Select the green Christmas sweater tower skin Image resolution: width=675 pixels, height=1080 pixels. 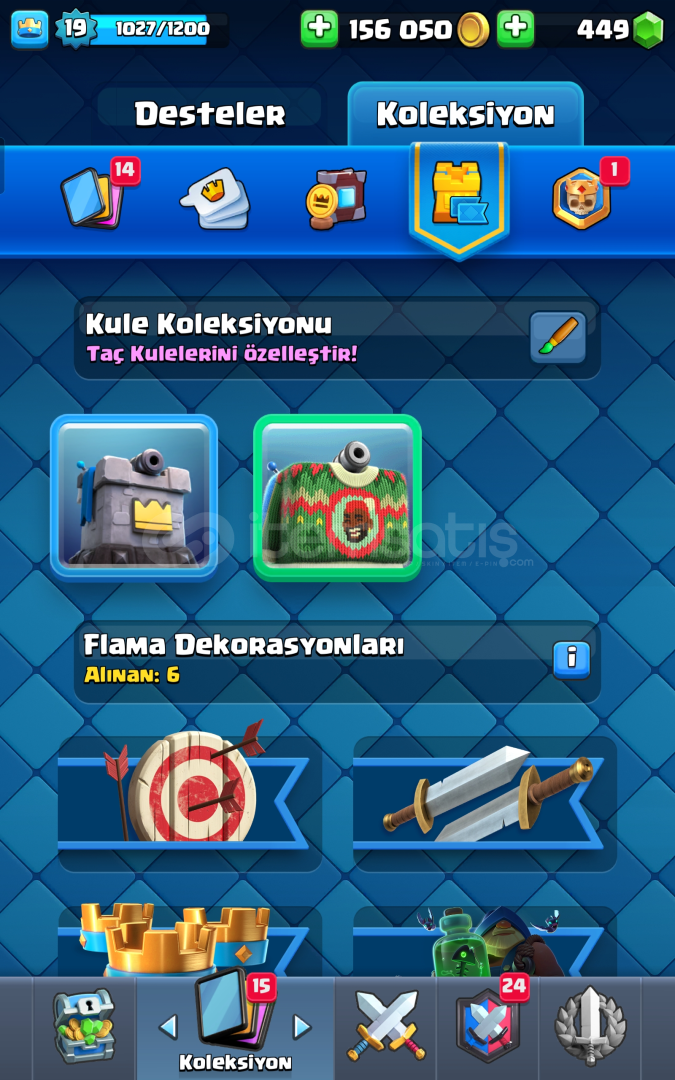pos(338,498)
